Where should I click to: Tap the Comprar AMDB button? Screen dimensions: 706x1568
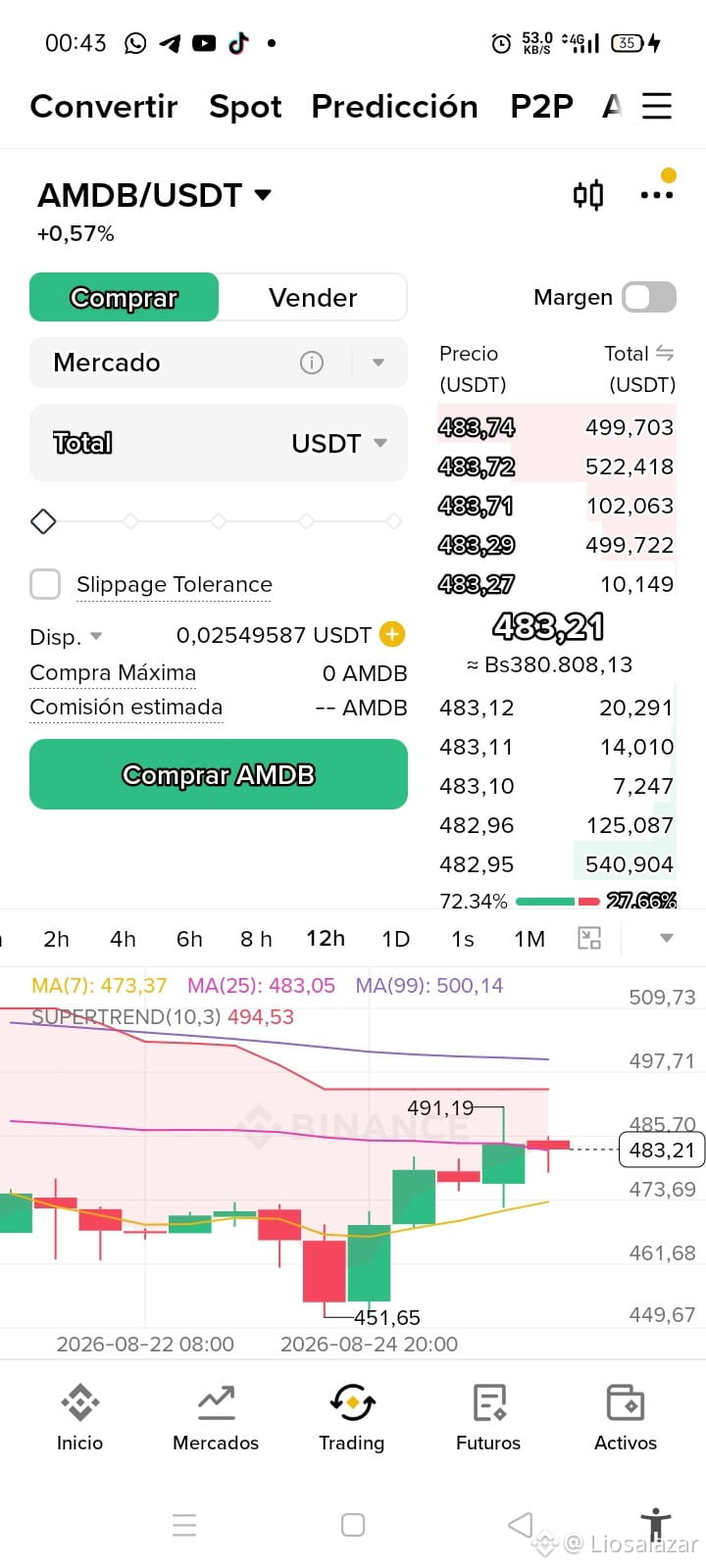pyautogui.click(x=219, y=774)
